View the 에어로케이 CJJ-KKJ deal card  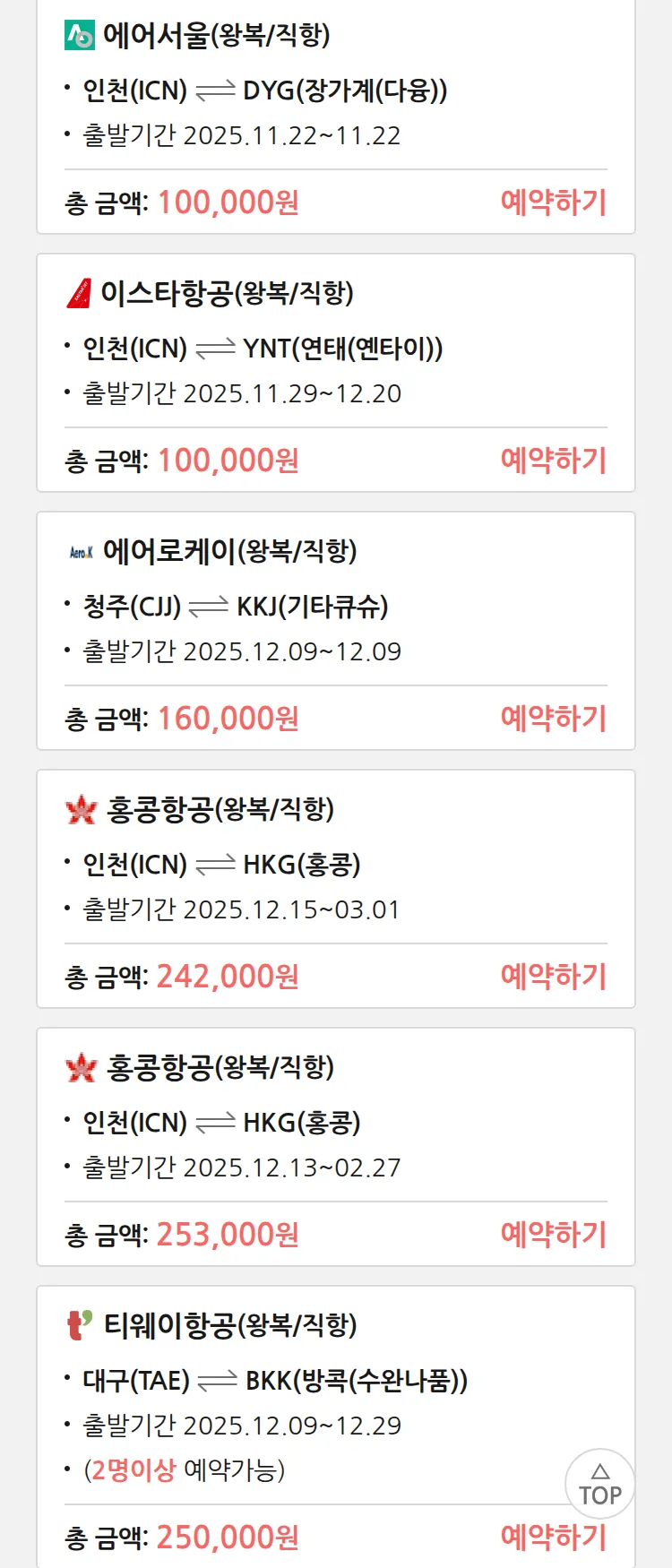336,606
